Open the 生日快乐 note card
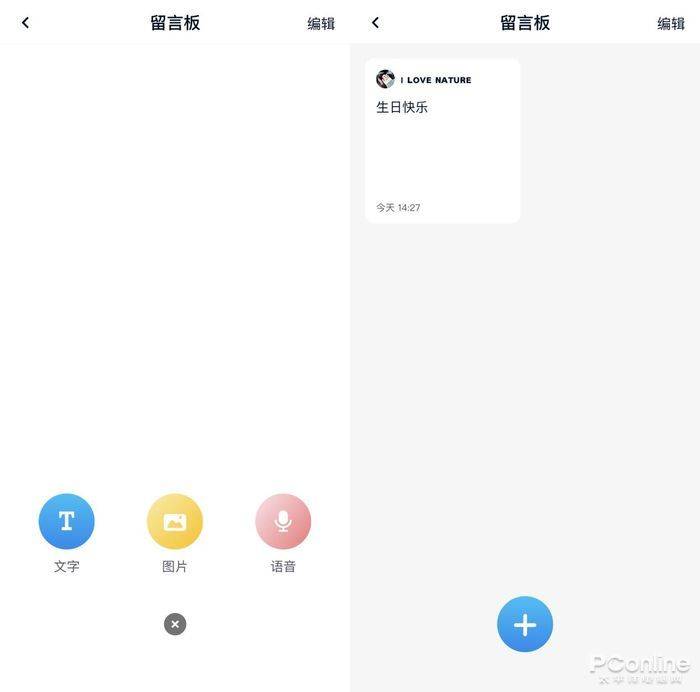Screen dimensions: 700x692 tap(443, 141)
